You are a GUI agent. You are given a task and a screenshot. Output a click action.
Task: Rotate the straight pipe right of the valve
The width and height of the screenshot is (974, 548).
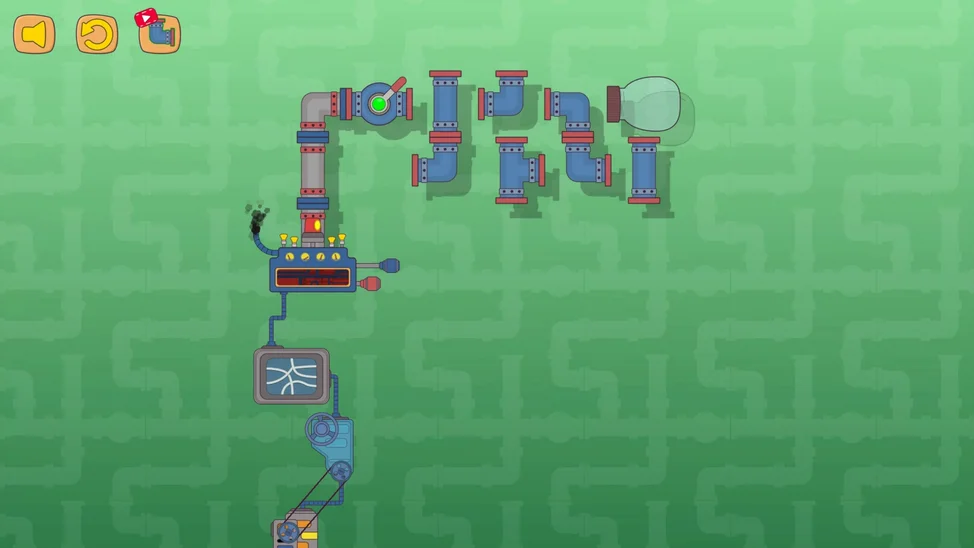[445, 103]
